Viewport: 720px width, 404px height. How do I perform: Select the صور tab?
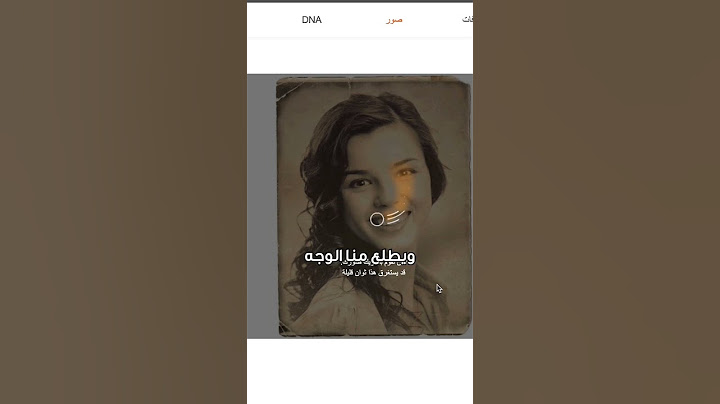[x=395, y=20]
